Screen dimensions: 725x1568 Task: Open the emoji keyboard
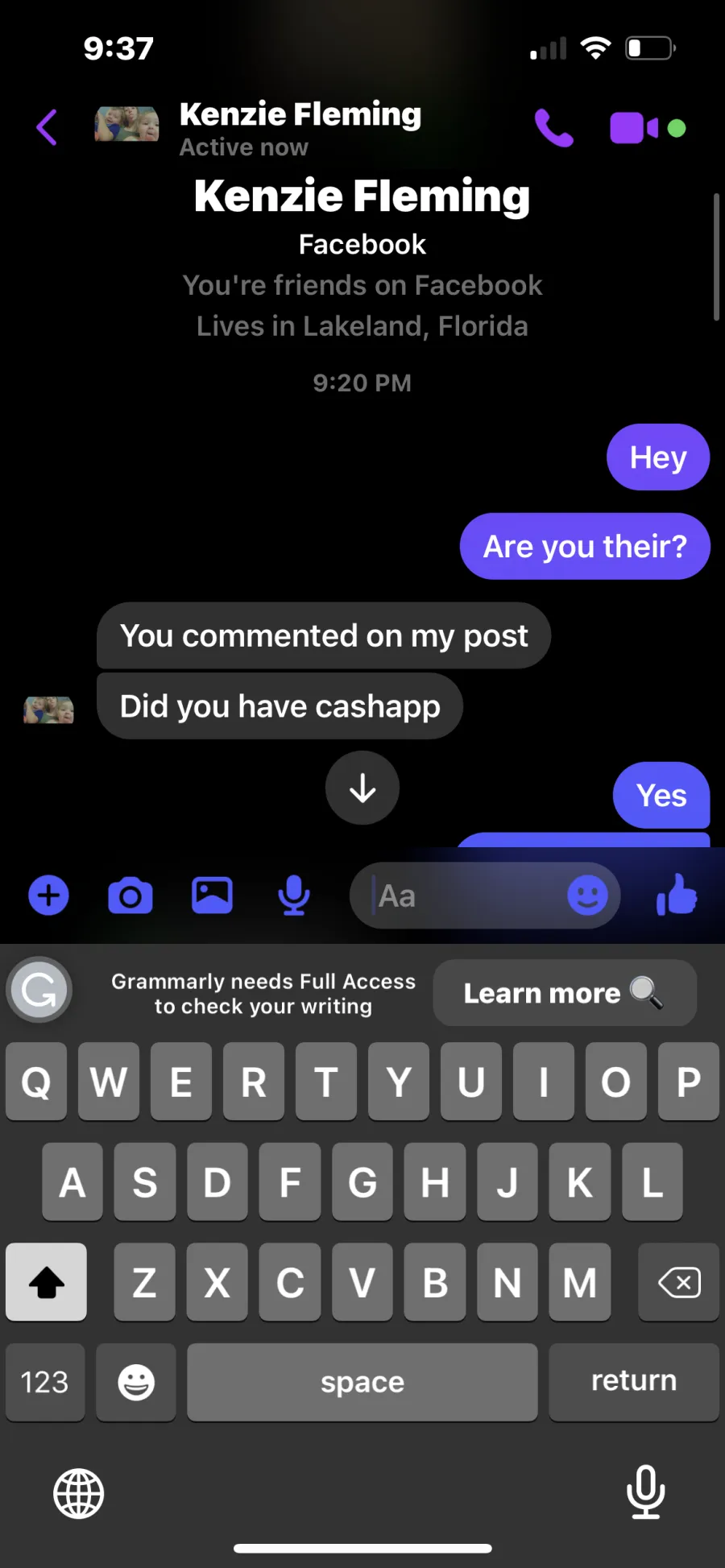(x=136, y=1382)
